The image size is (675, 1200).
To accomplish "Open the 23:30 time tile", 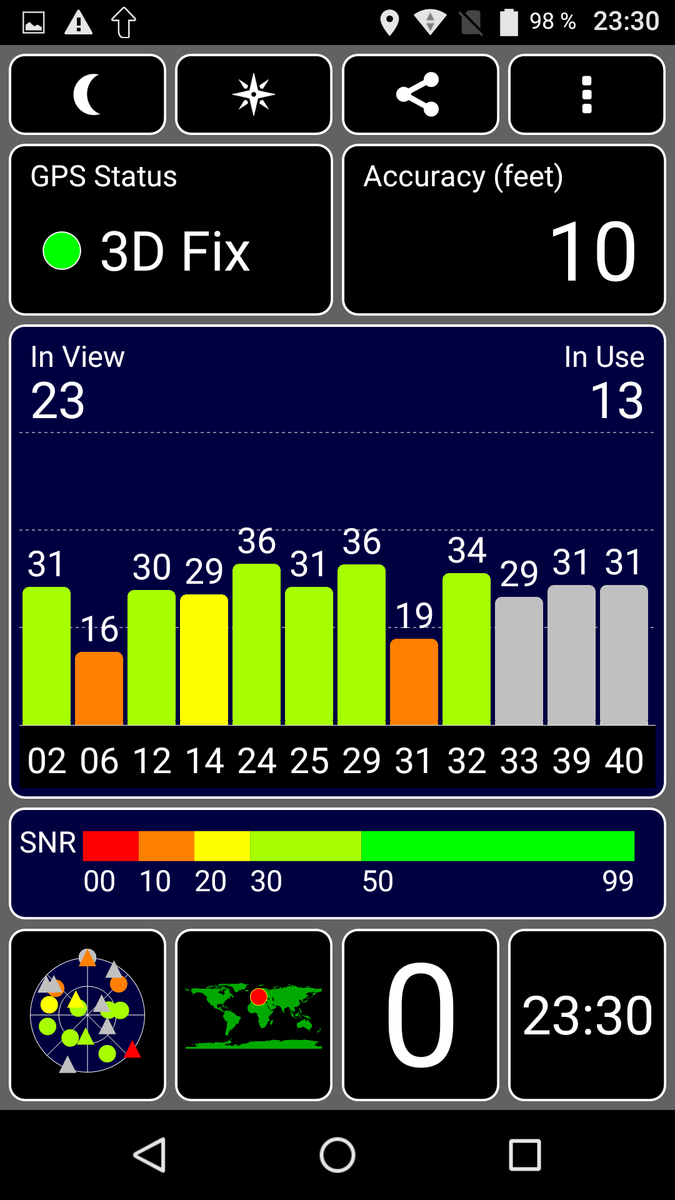I will pyautogui.click(x=586, y=1015).
